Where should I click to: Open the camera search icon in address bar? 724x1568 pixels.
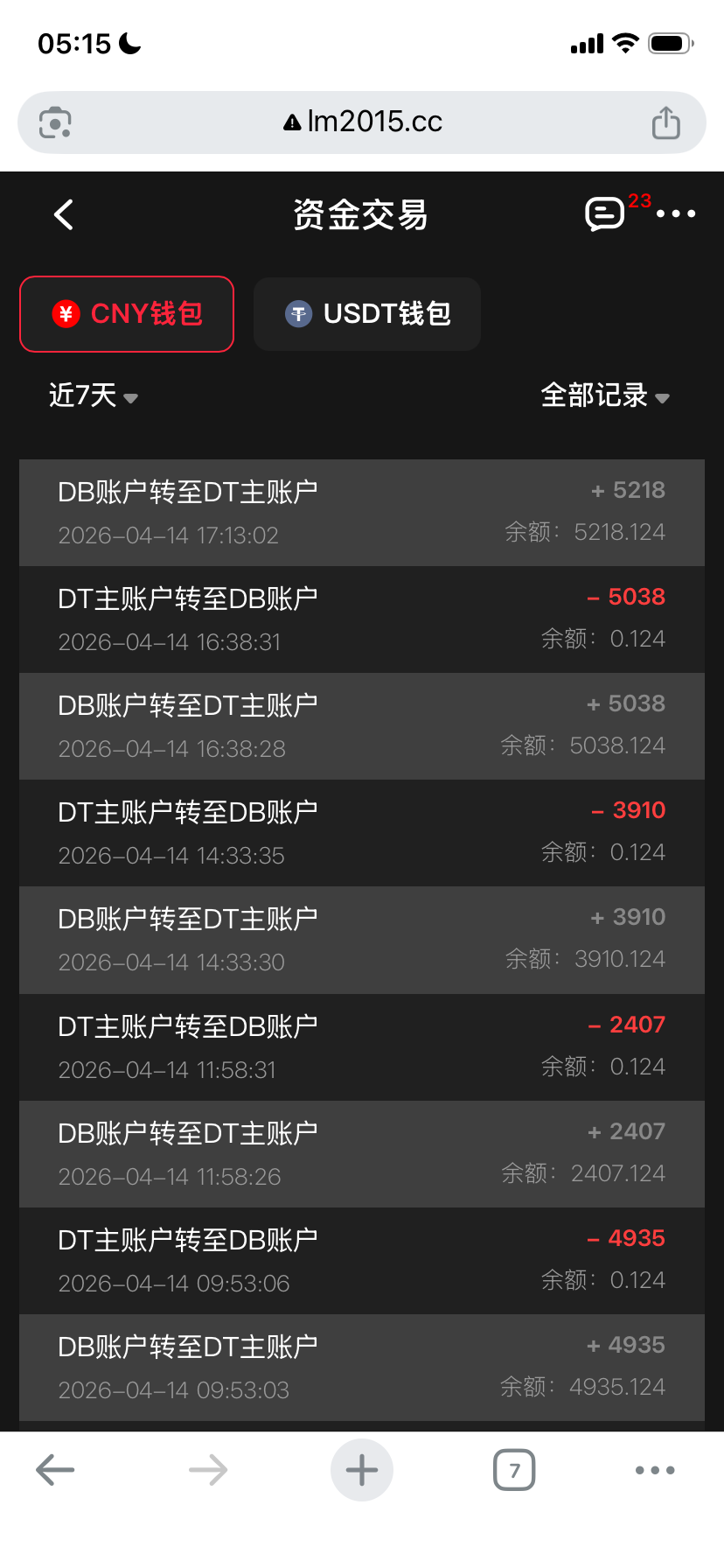click(56, 122)
